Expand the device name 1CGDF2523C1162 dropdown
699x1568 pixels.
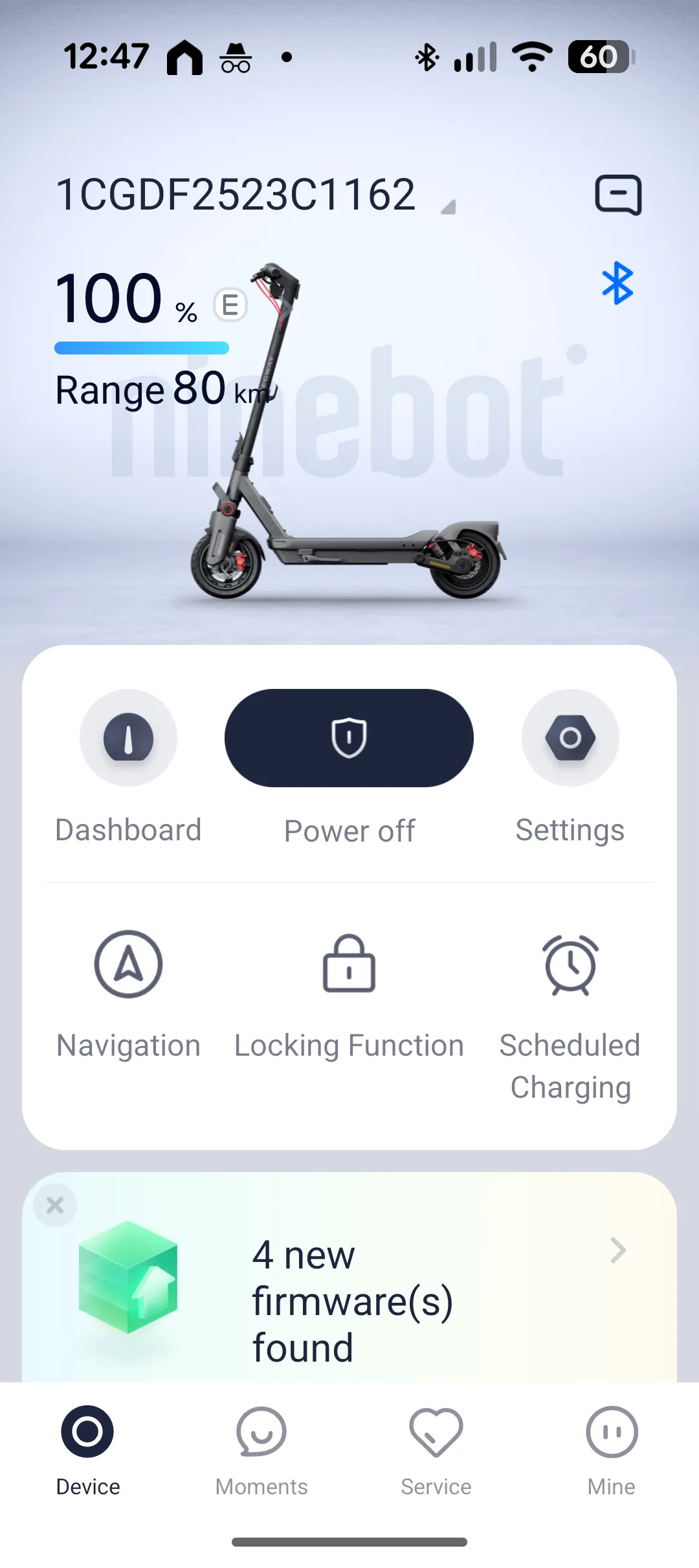[x=448, y=207]
